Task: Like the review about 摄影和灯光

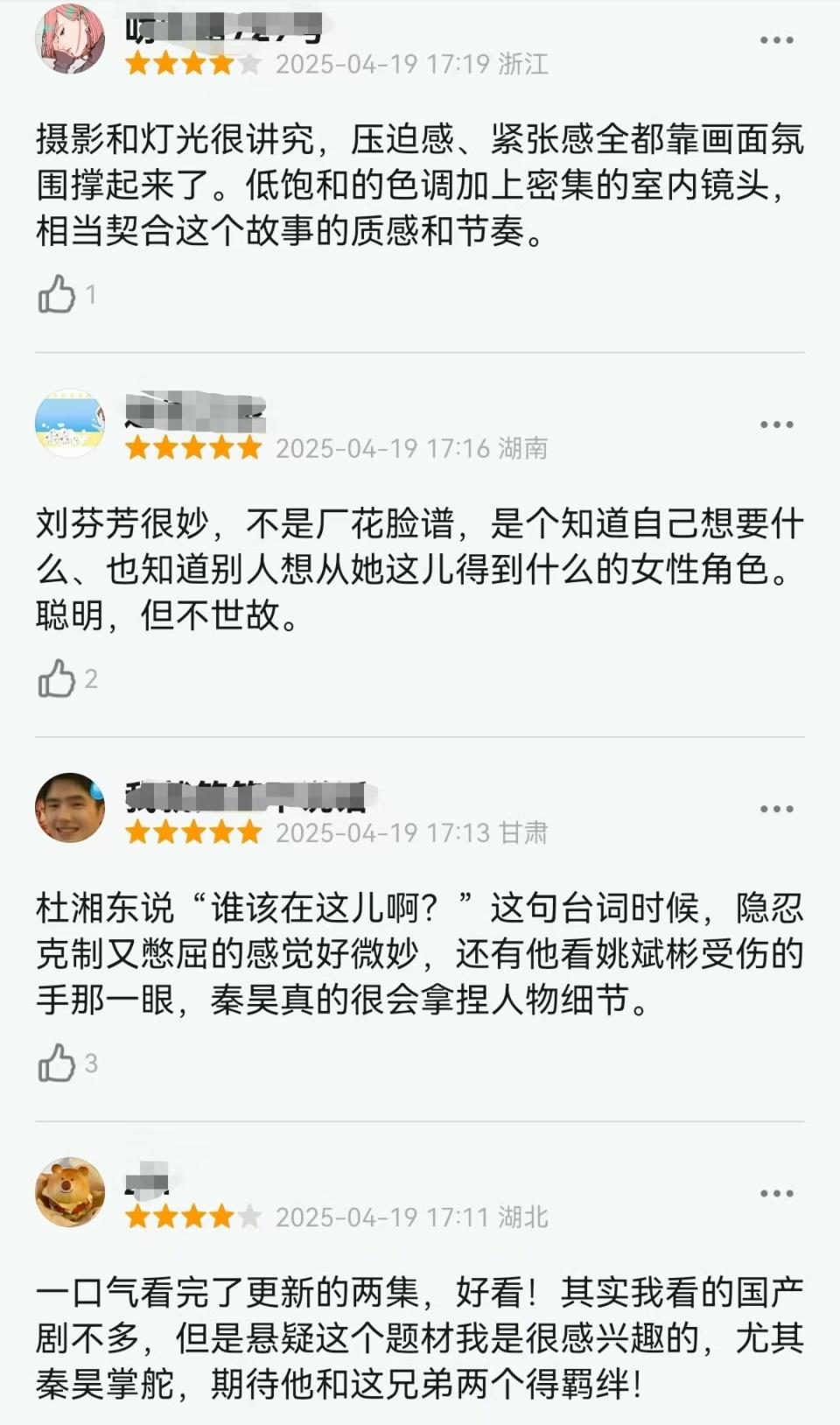Action: [x=57, y=294]
